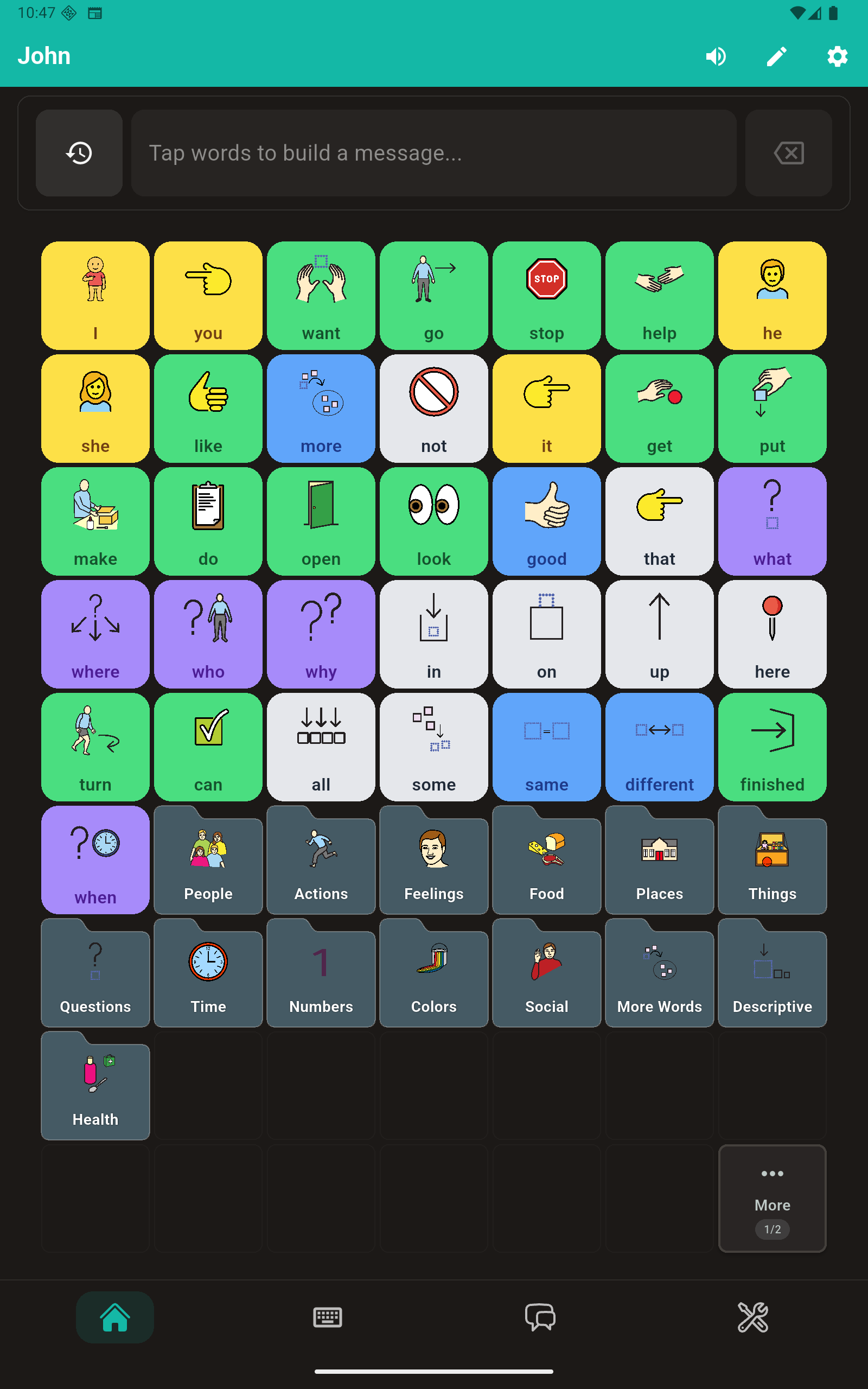Open the on-screen keyboard from bottom bar
The height and width of the screenshot is (1389, 868).
327,1317
